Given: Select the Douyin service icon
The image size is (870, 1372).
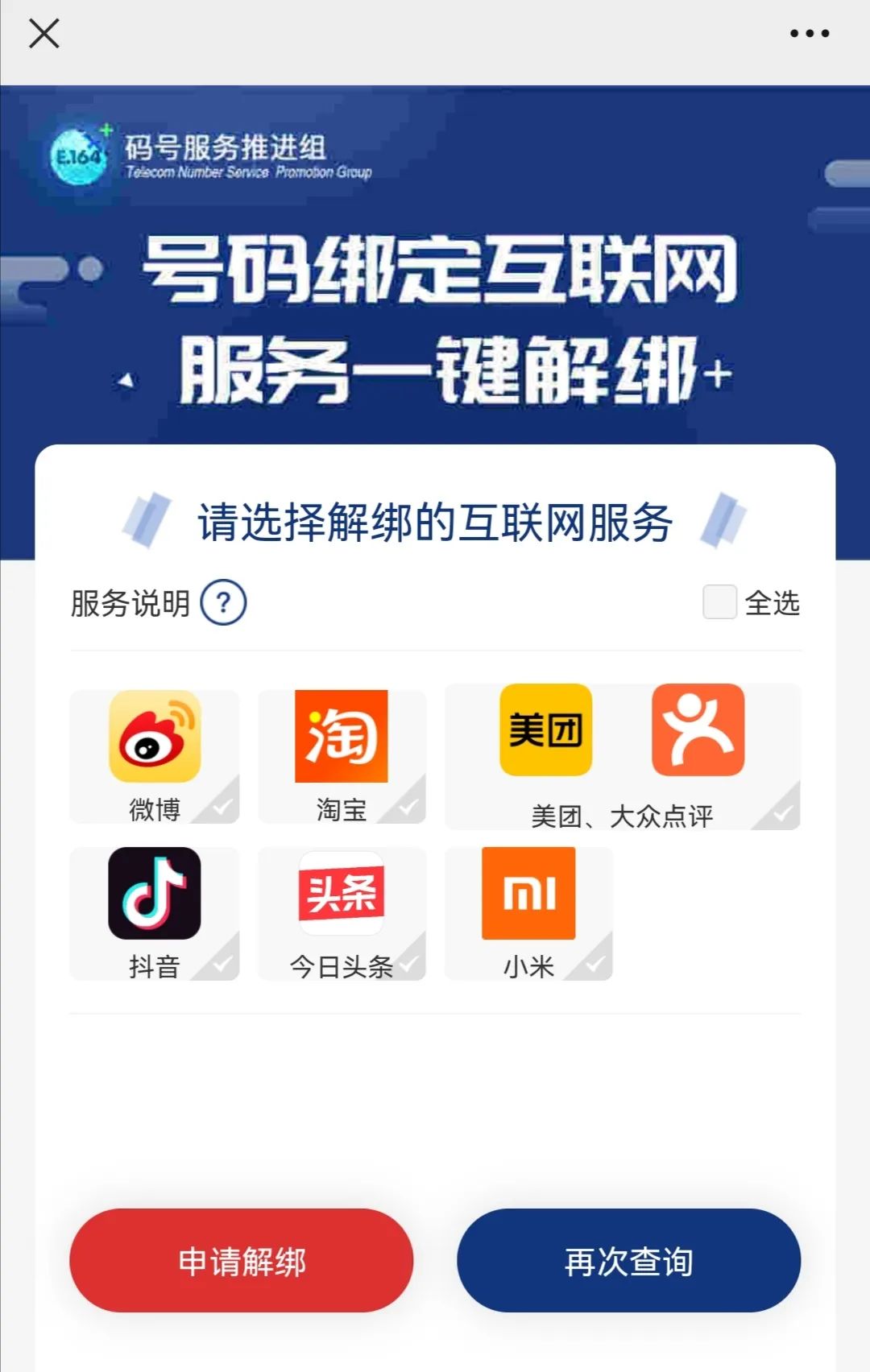Looking at the screenshot, I should tap(155, 894).
